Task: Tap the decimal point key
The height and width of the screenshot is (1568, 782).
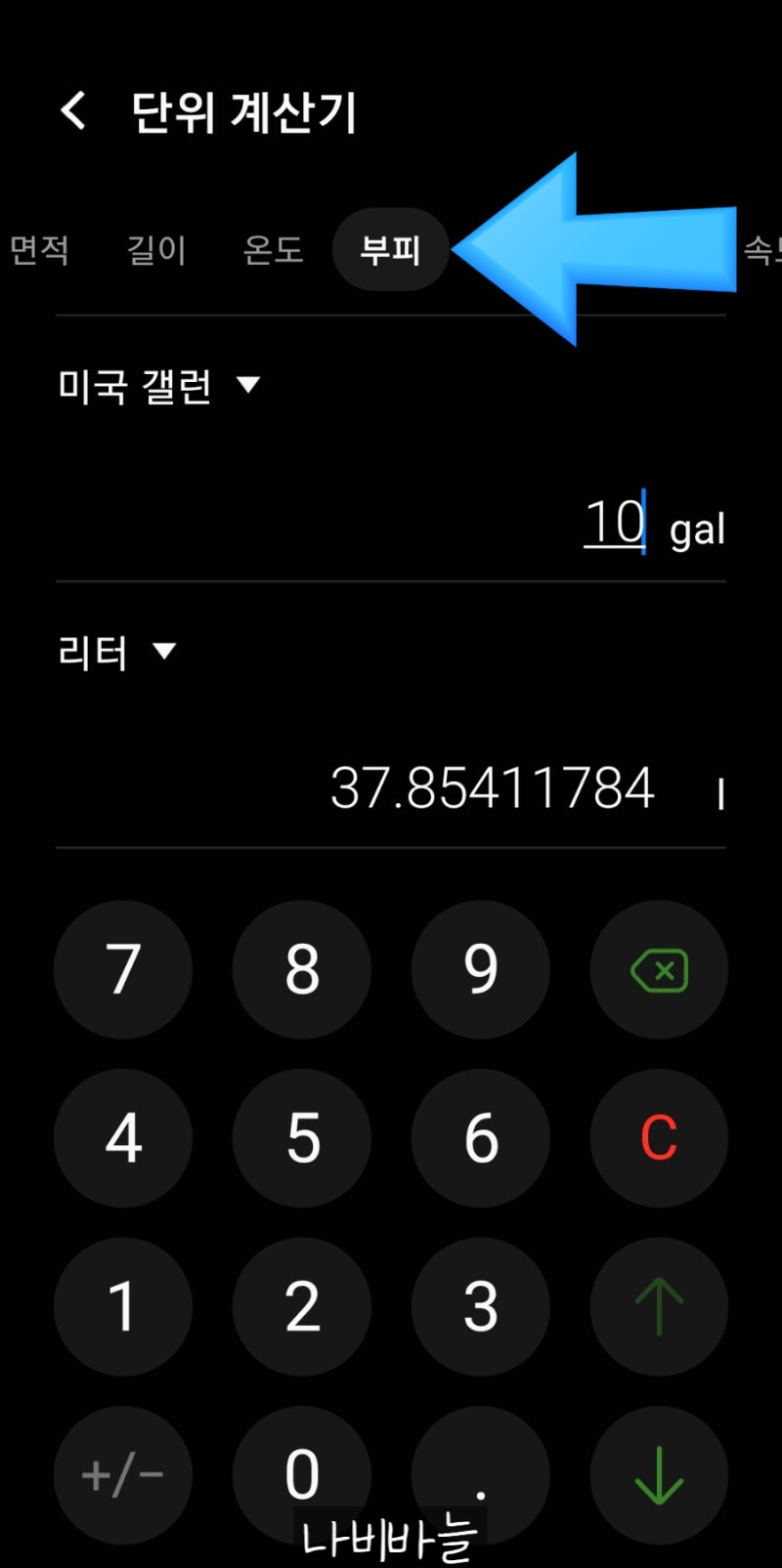Action: point(481,1475)
